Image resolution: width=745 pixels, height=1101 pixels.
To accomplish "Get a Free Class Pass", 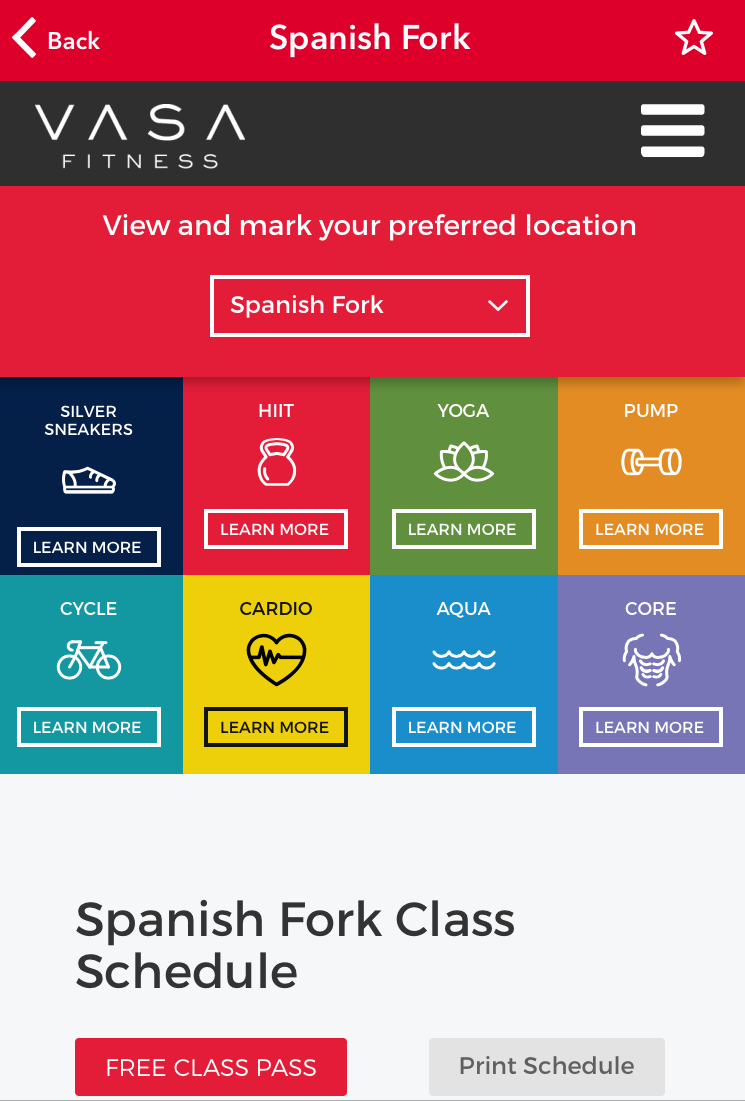I will pyautogui.click(x=211, y=1067).
